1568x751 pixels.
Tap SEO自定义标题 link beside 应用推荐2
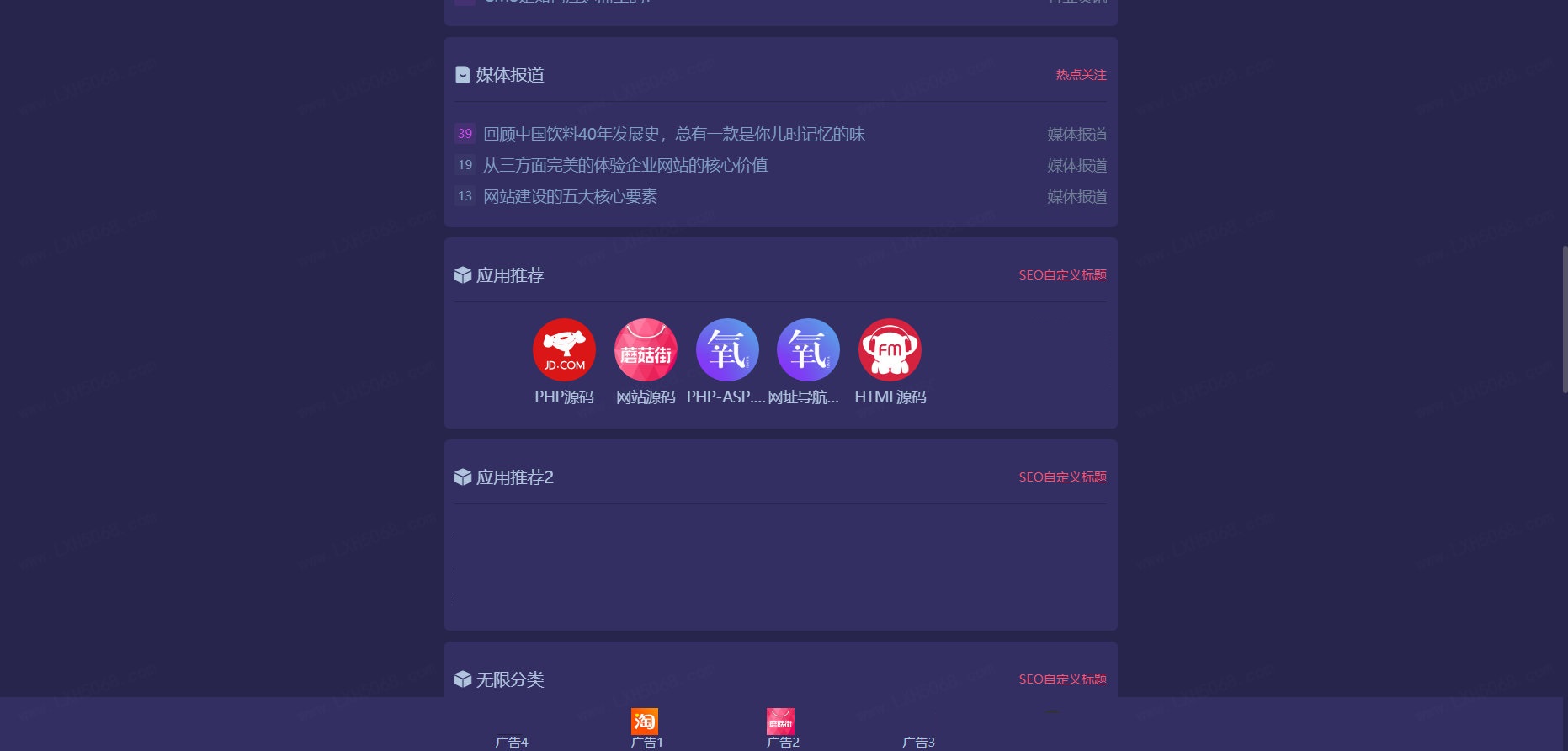(x=1062, y=477)
